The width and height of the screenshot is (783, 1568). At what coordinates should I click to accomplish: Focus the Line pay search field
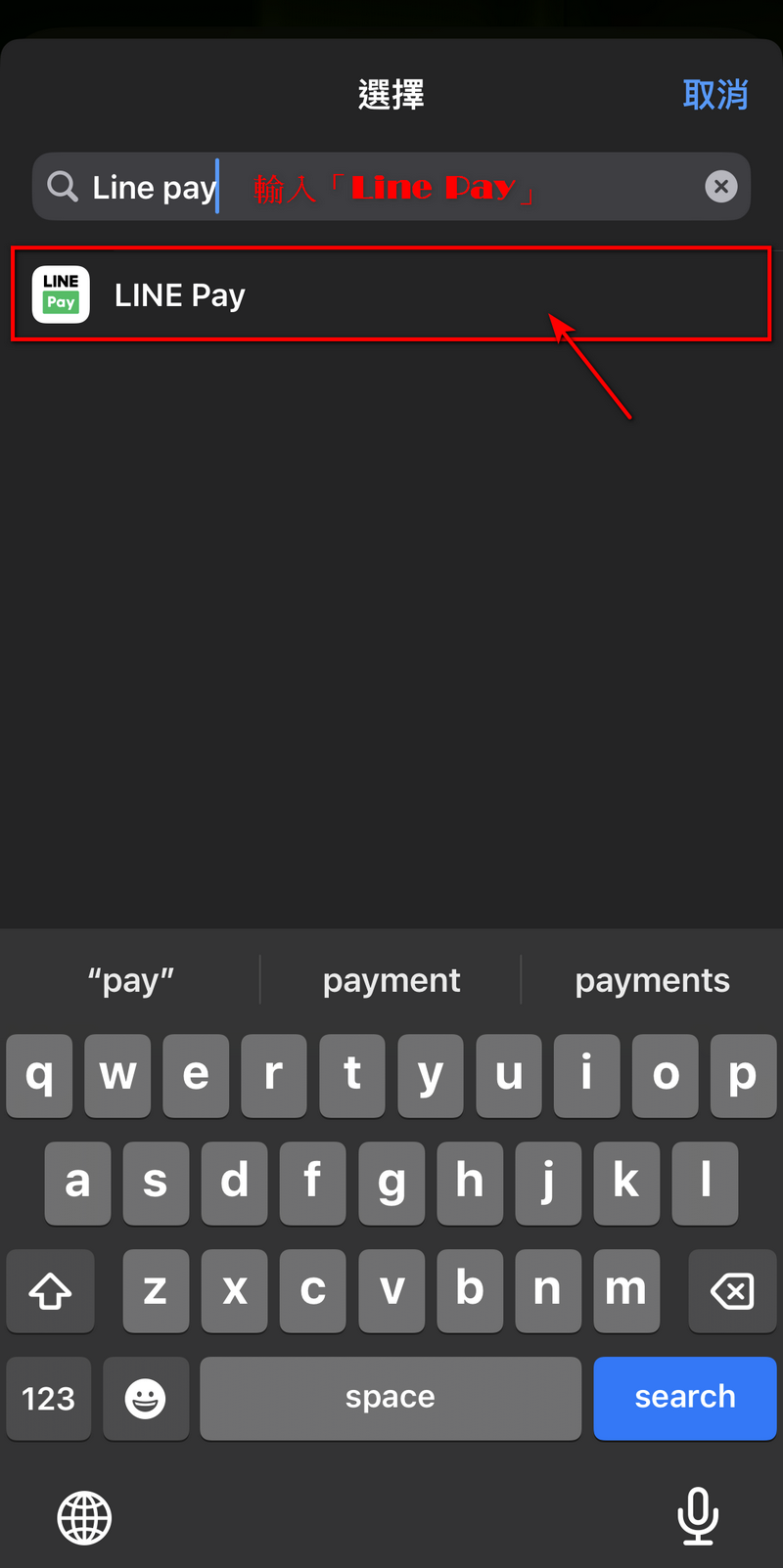pos(391,186)
